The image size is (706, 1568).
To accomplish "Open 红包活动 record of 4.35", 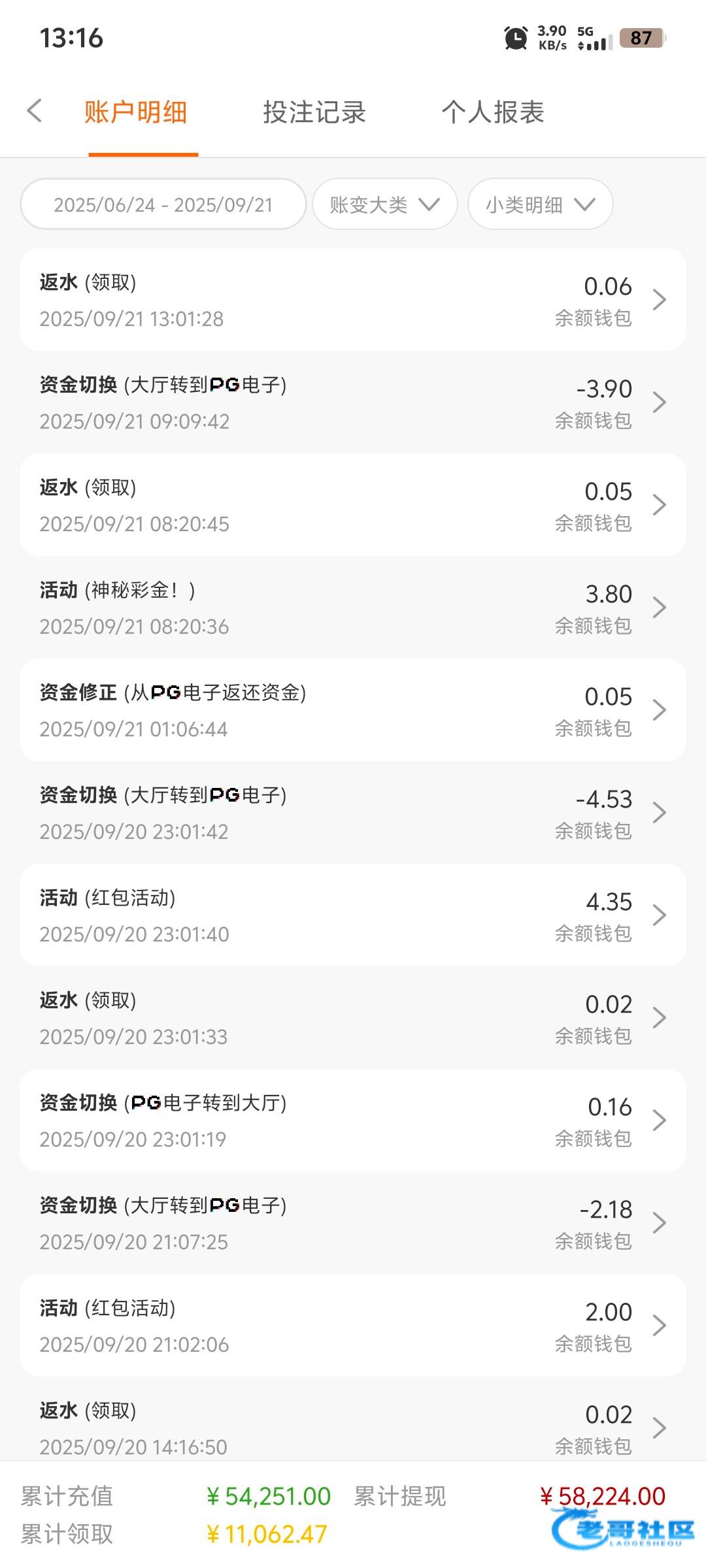I will click(x=353, y=915).
